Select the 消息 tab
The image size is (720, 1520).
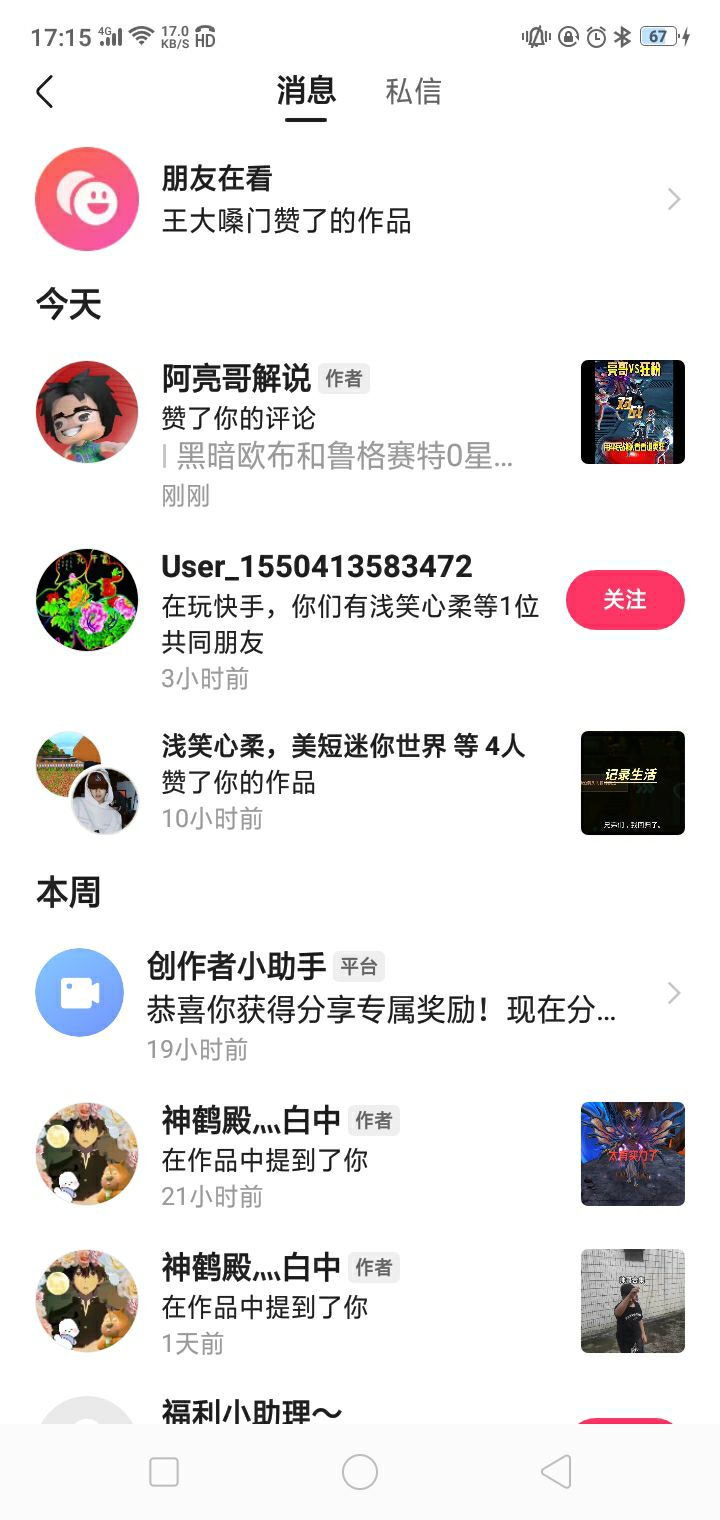click(306, 92)
